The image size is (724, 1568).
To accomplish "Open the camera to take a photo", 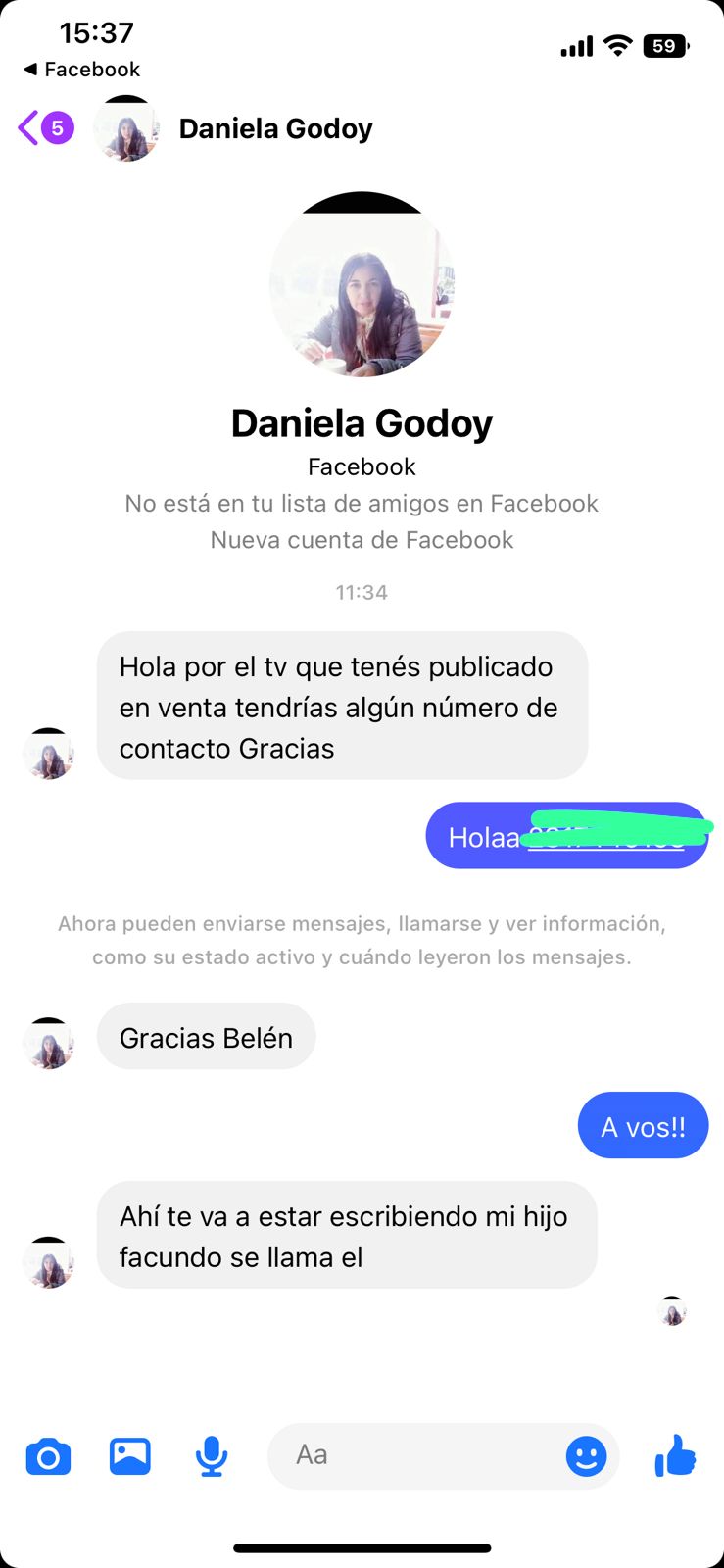I will click(48, 1456).
